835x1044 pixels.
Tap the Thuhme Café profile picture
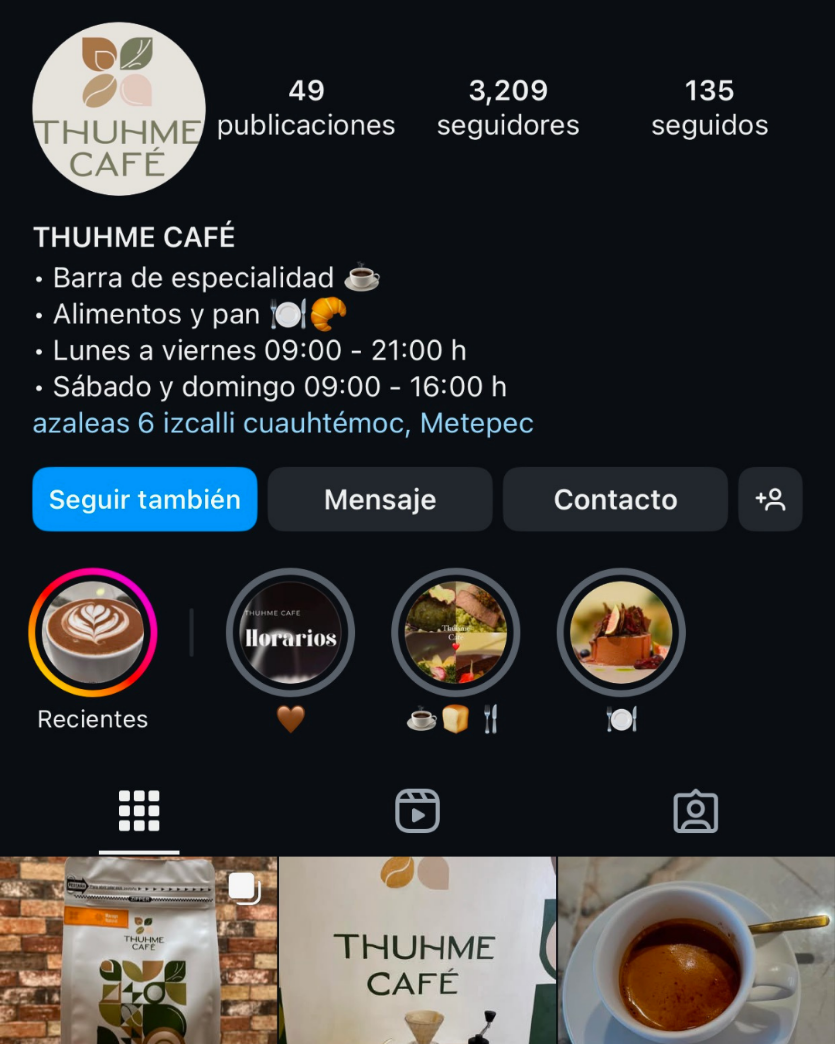(119, 108)
